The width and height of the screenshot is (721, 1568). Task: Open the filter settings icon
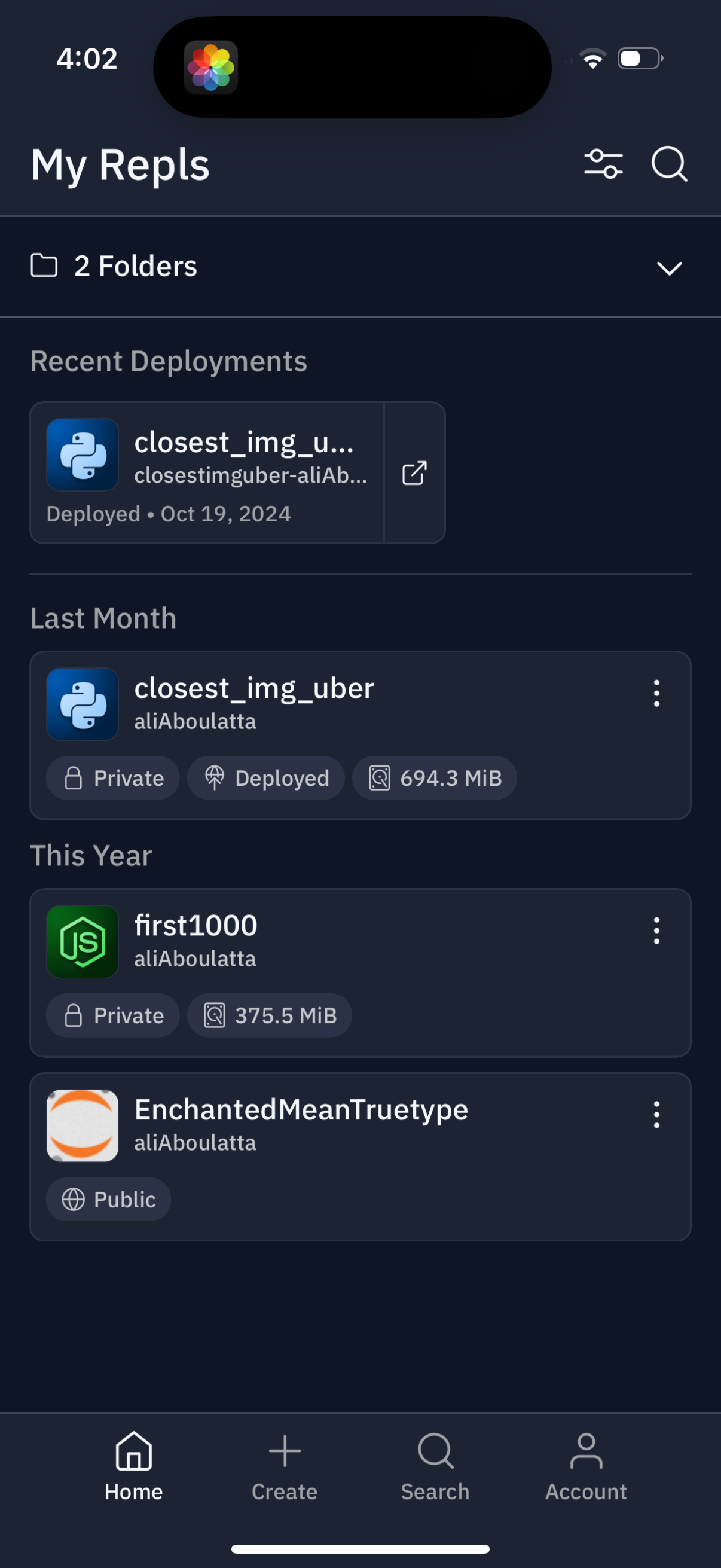tap(603, 164)
